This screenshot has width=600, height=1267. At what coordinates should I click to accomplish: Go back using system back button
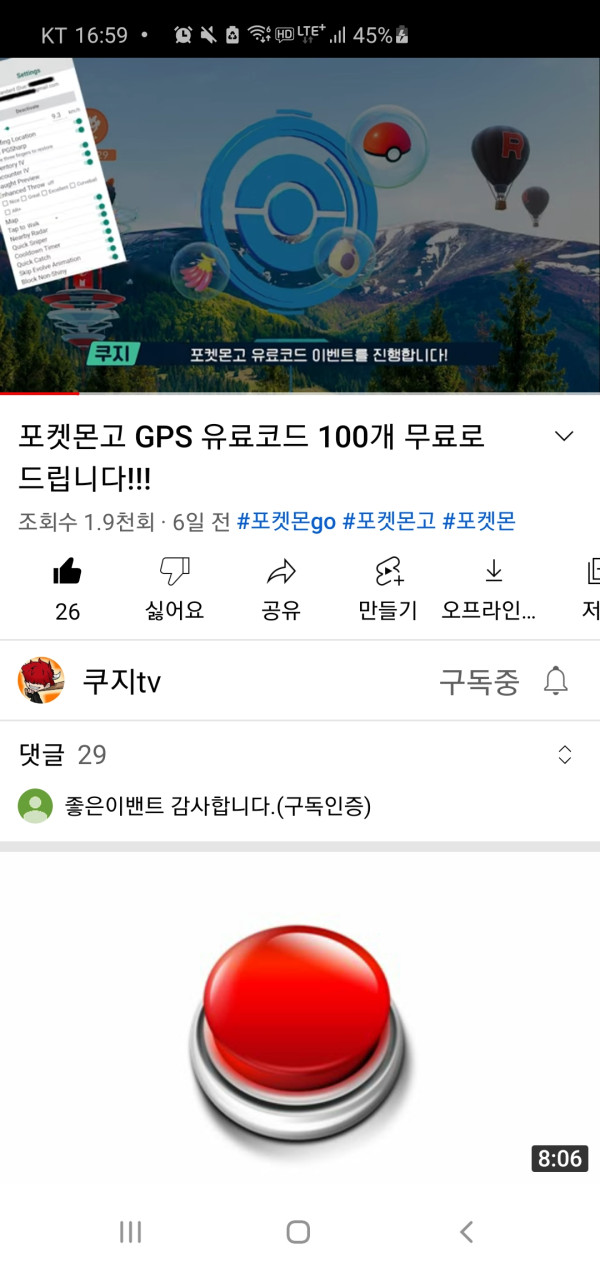coord(466,1232)
